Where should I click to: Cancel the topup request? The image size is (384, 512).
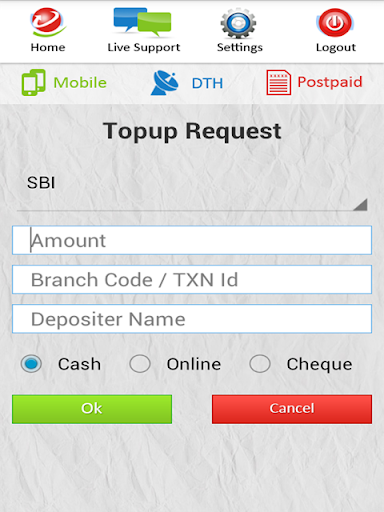pos(292,409)
